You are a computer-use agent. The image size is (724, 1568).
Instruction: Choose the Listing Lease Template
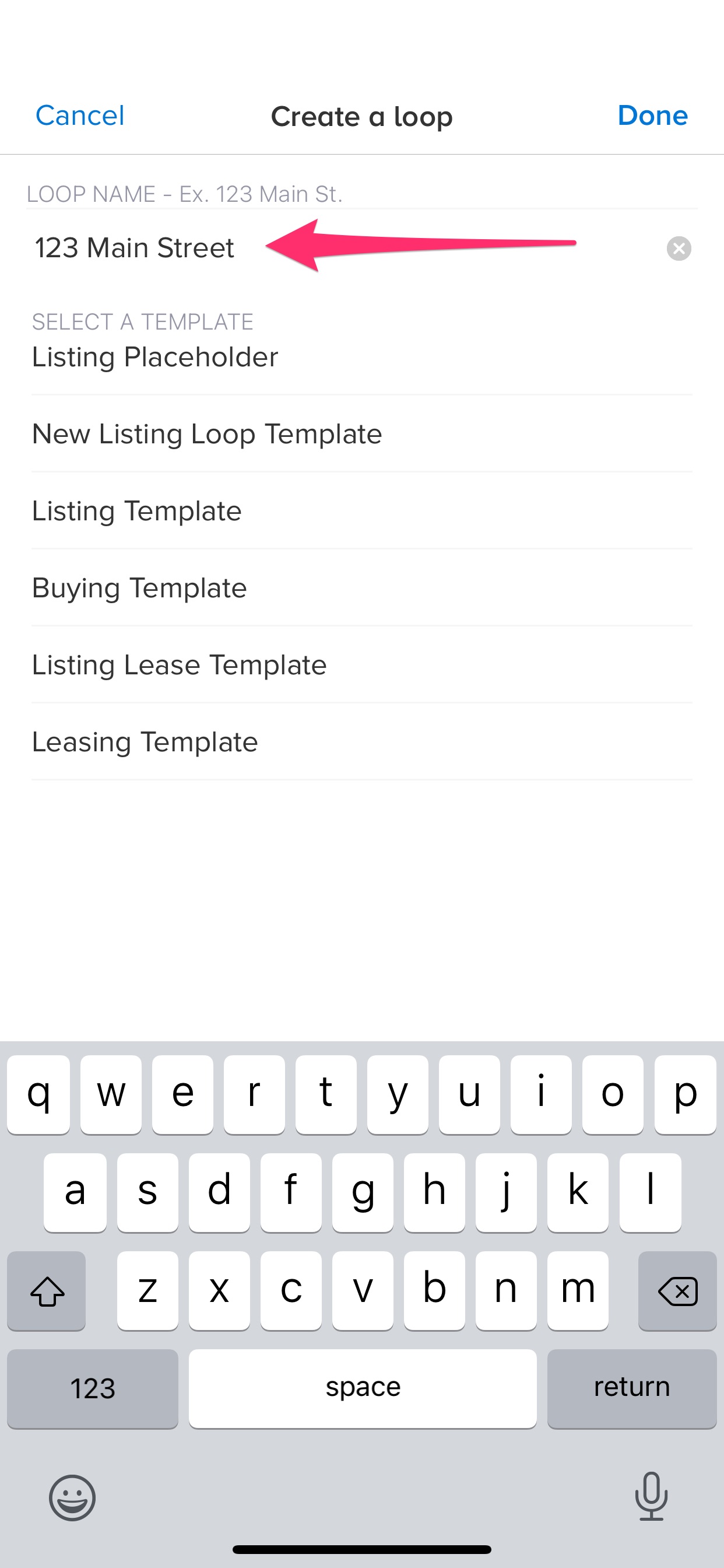pyautogui.click(x=179, y=664)
